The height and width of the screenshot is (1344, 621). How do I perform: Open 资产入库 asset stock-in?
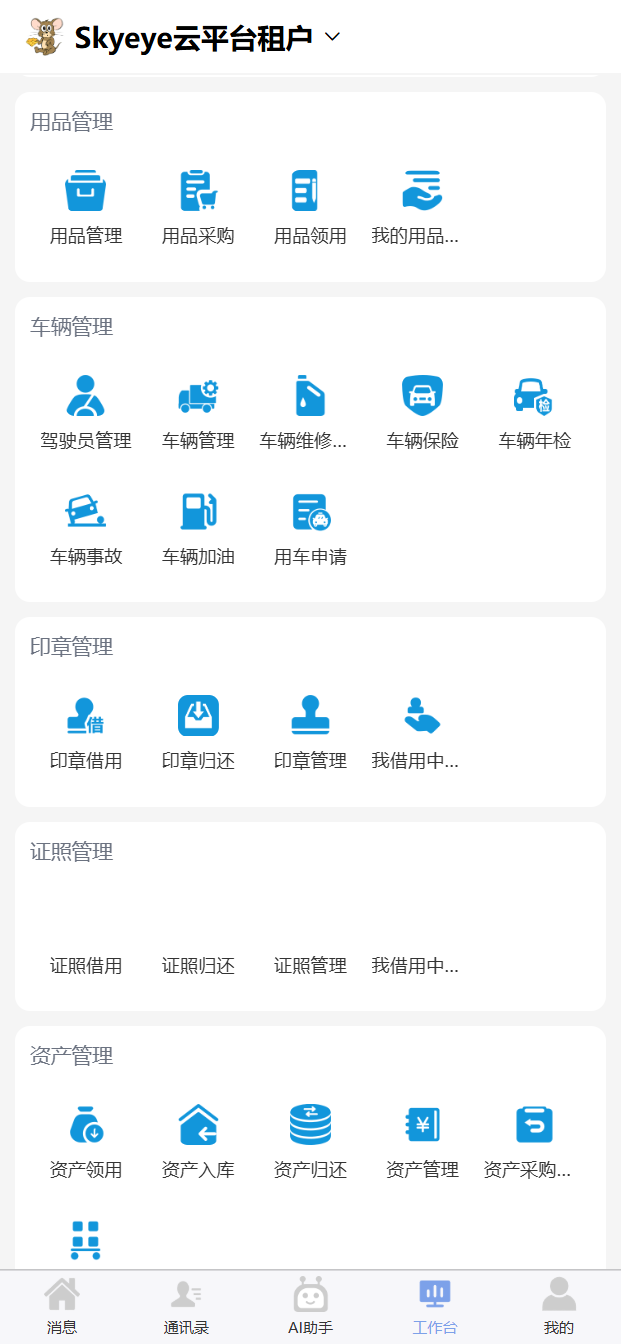tap(198, 1141)
